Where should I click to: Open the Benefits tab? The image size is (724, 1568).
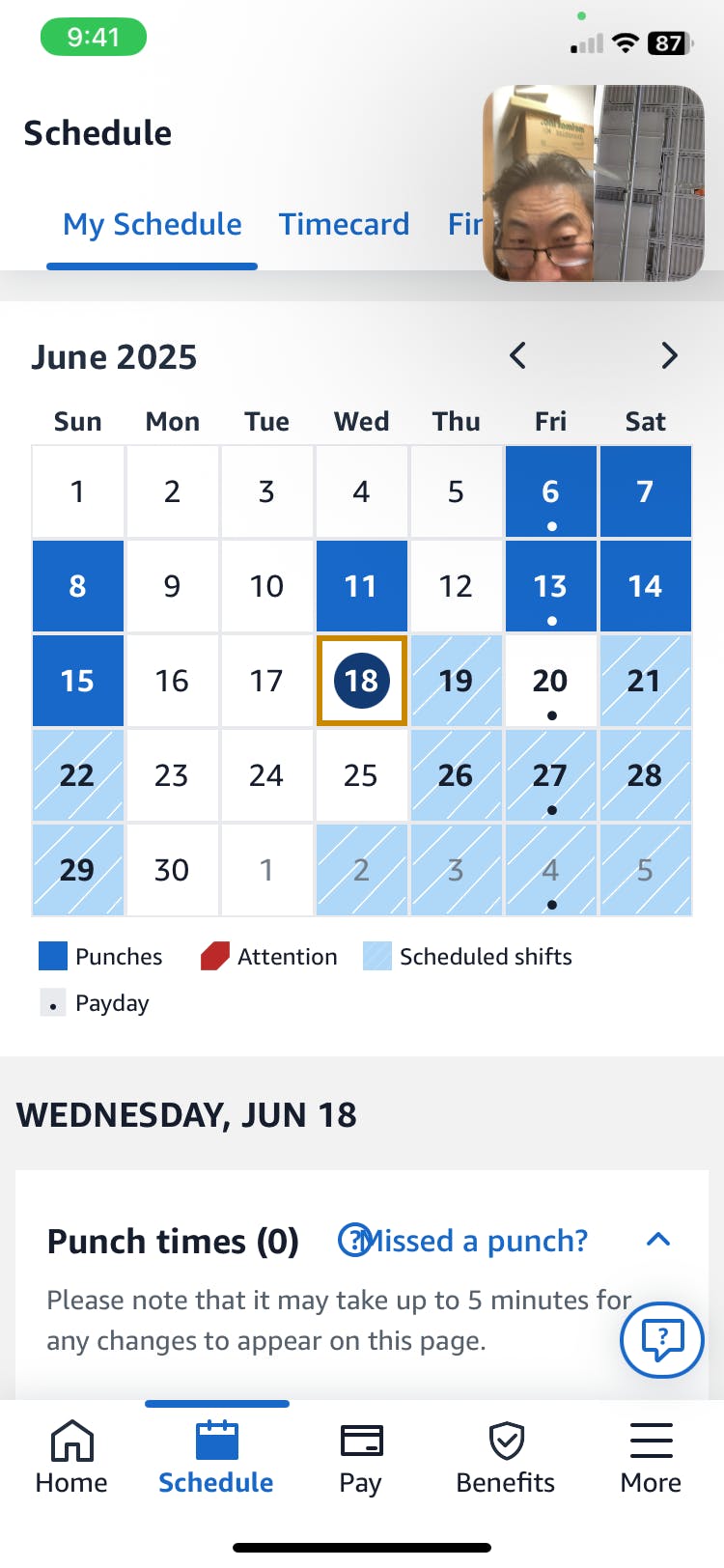click(506, 1458)
